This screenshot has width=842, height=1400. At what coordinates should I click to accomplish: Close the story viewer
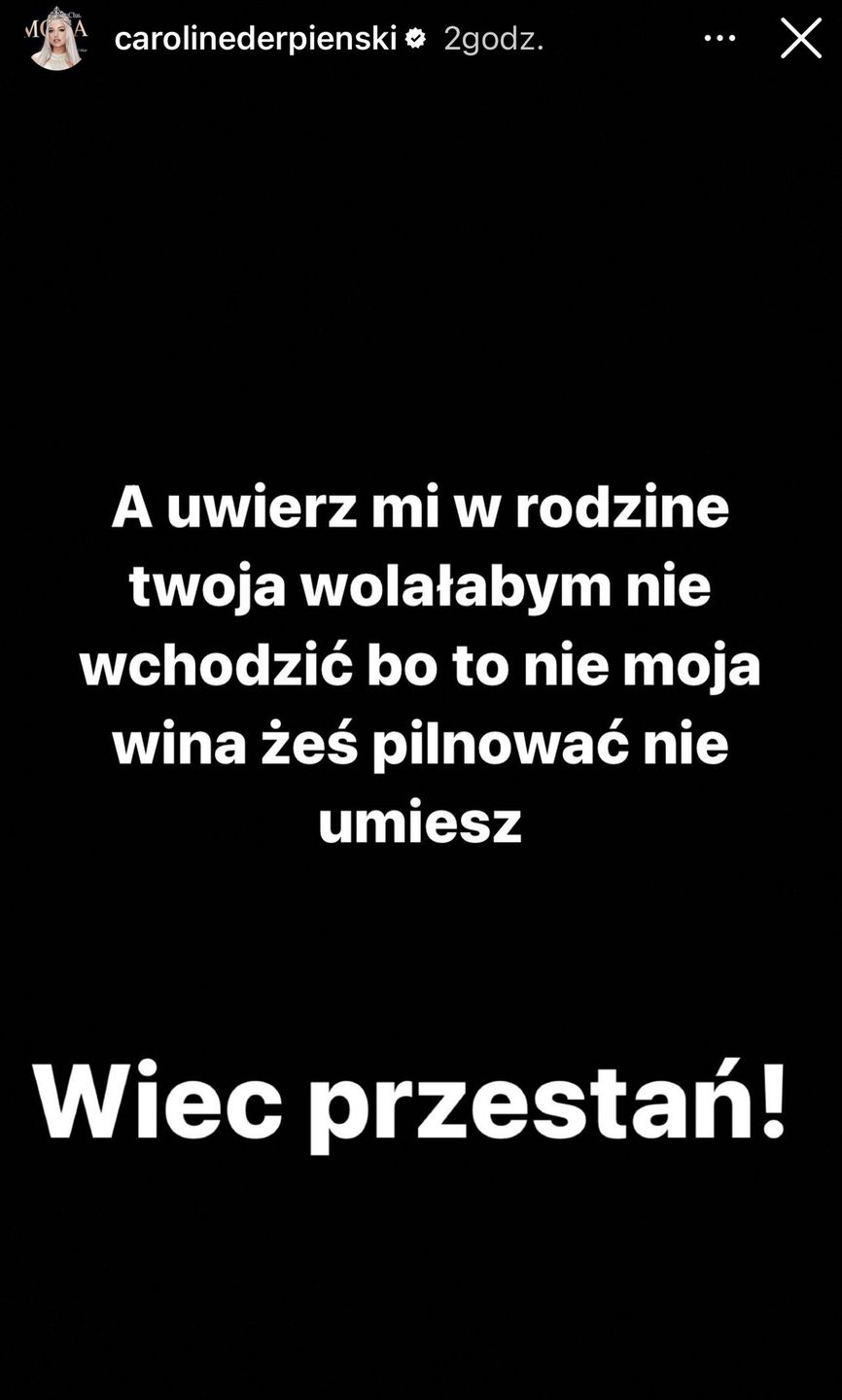pyautogui.click(x=800, y=39)
